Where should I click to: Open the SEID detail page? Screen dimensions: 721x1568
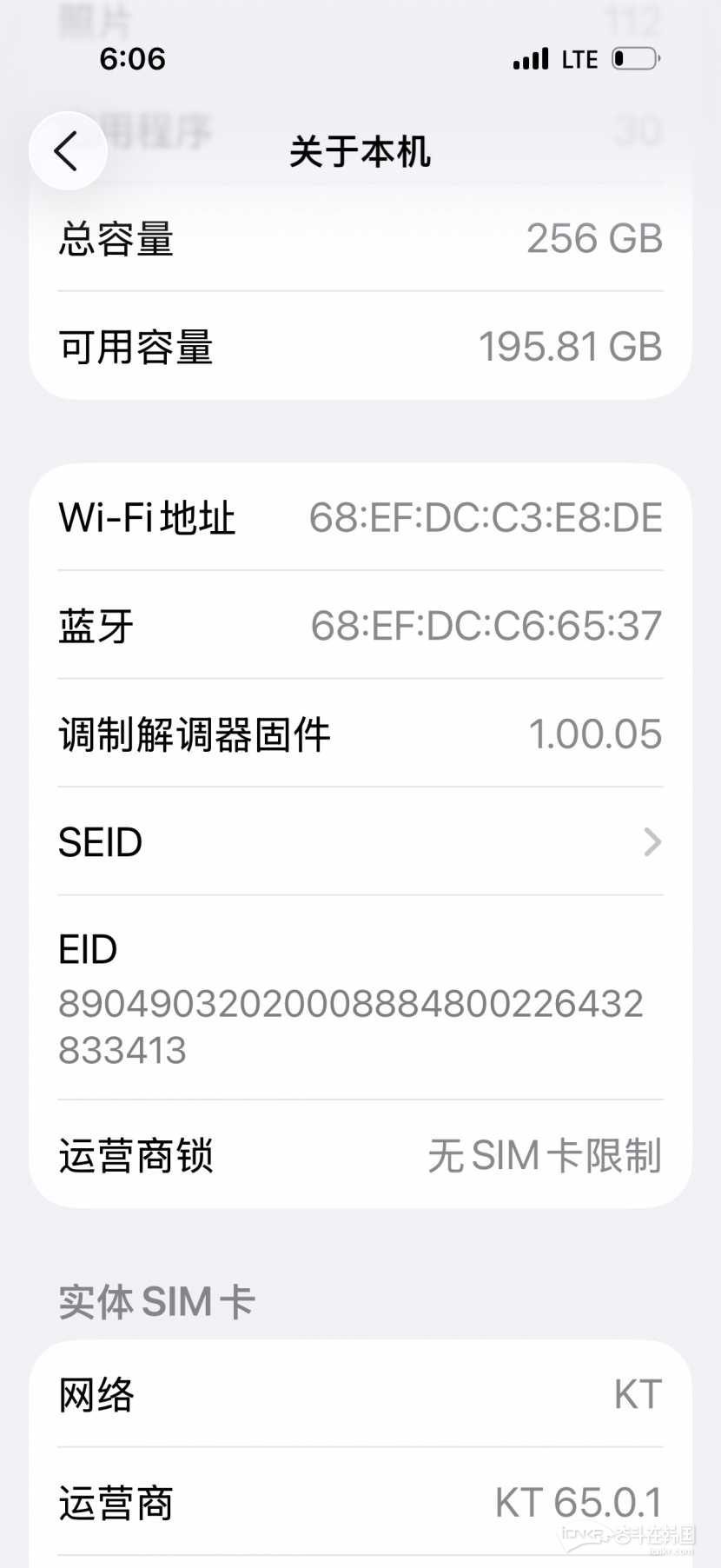[x=359, y=841]
